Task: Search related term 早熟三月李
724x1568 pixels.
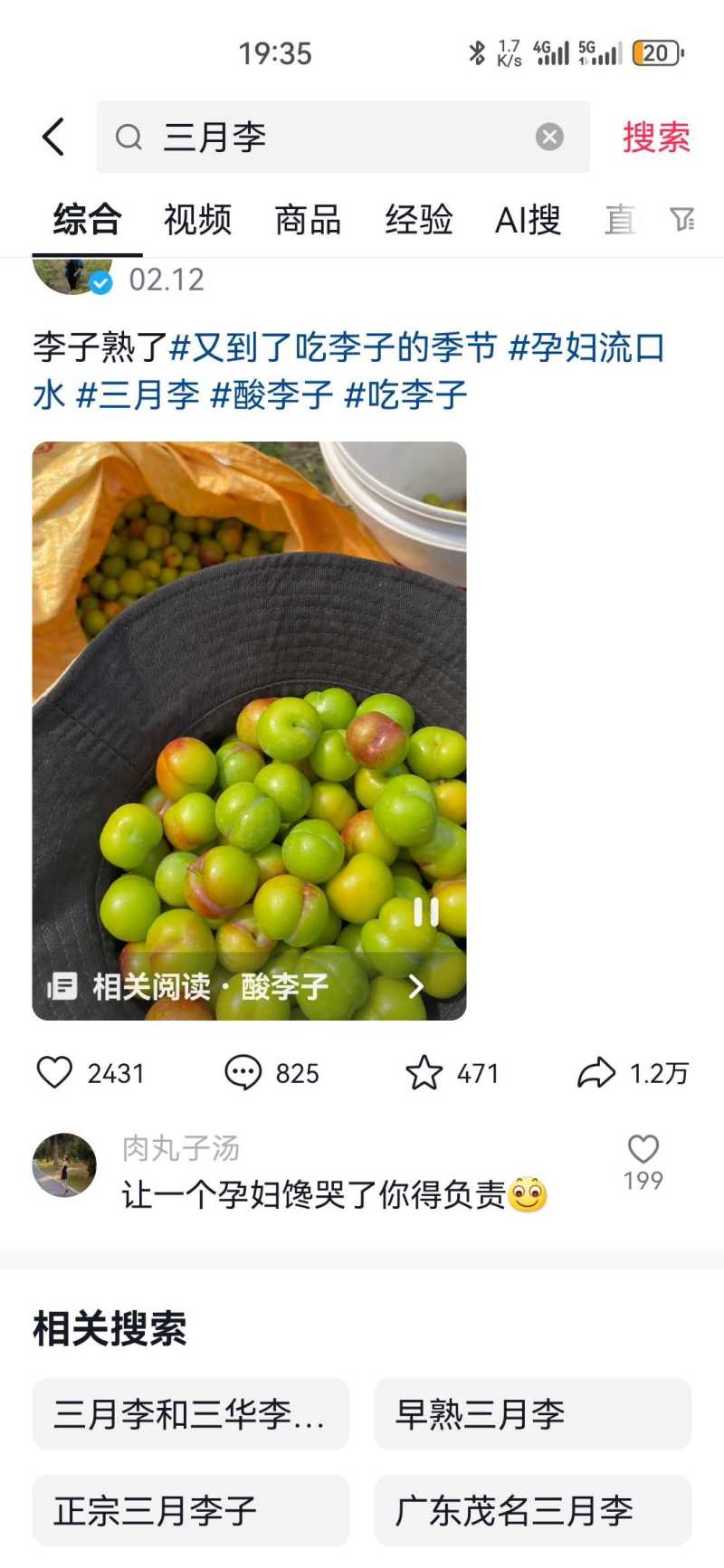Action: (x=532, y=1413)
